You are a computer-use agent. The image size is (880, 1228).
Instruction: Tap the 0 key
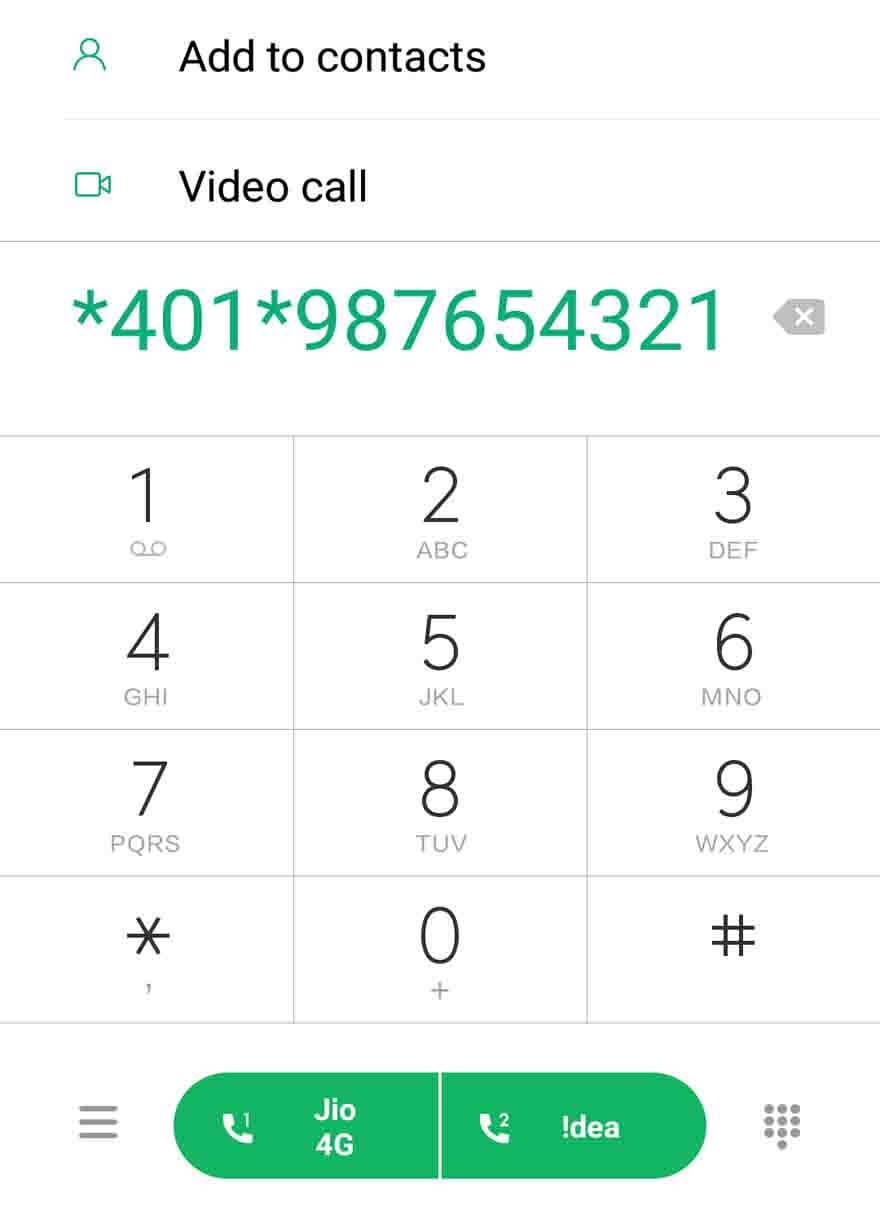tap(440, 948)
